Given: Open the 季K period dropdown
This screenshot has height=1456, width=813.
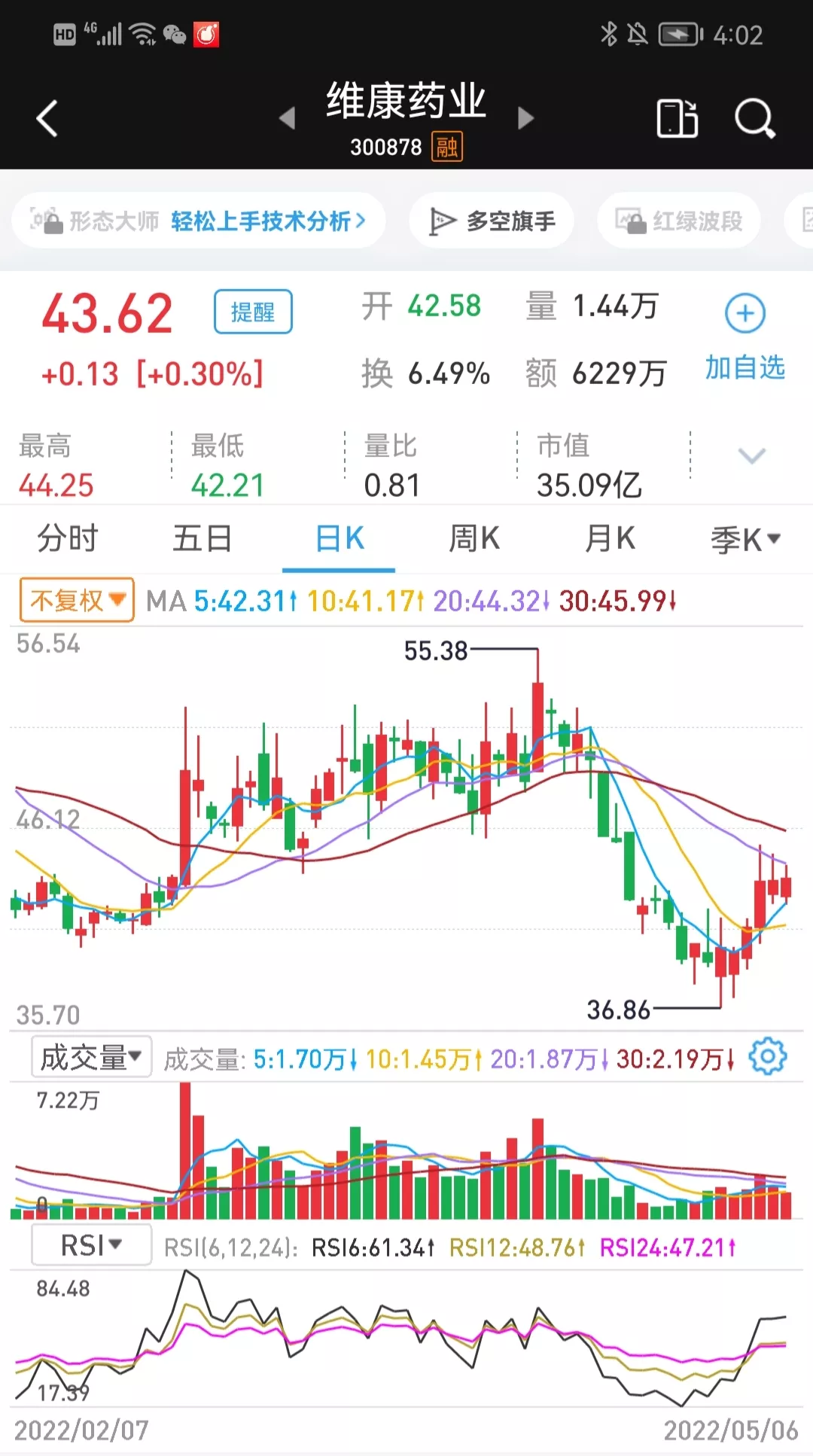Looking at the screenshot, I should click(x=745, y=539).
